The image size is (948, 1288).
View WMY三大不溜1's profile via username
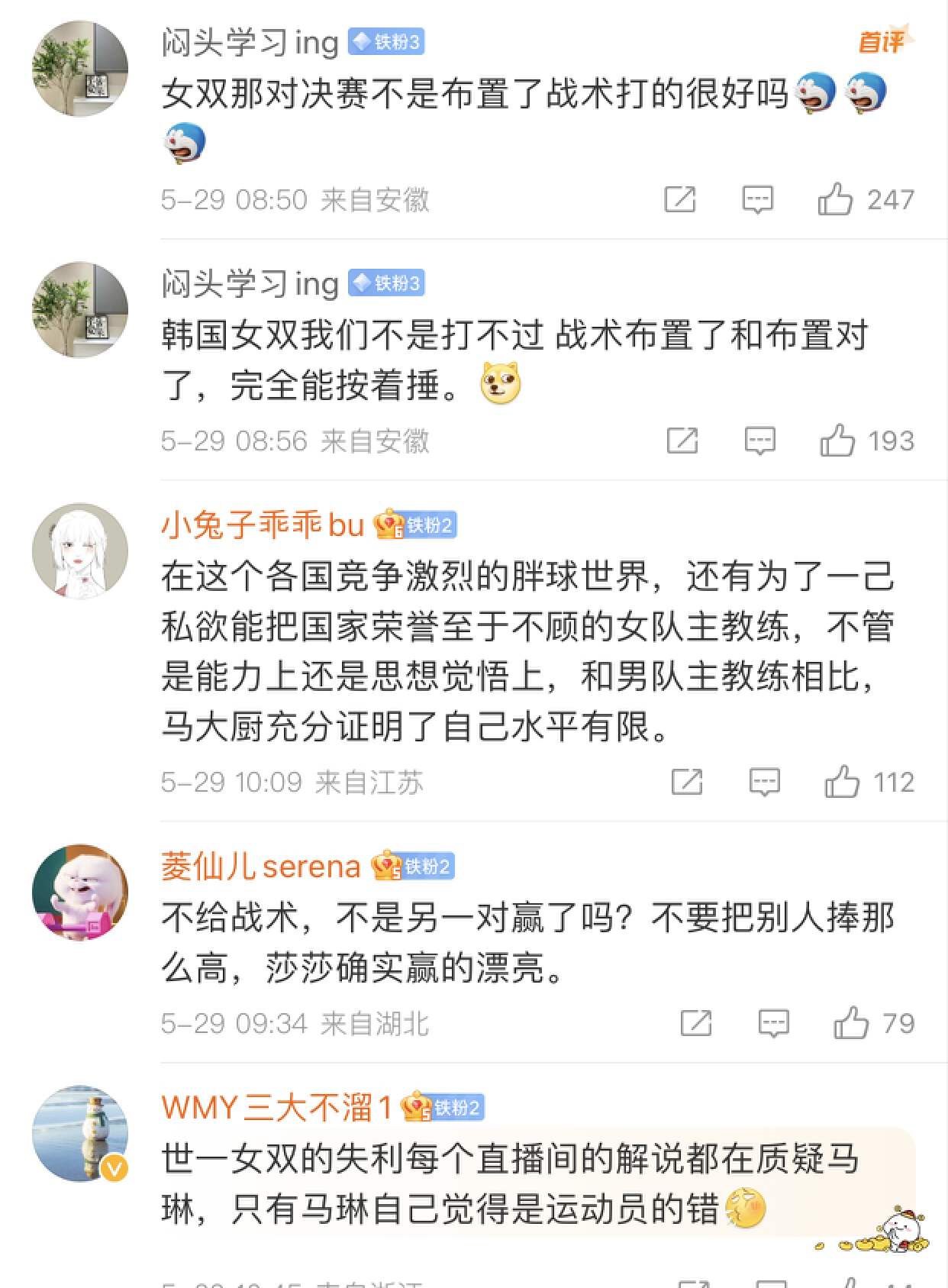click(x=276, y=1108)
